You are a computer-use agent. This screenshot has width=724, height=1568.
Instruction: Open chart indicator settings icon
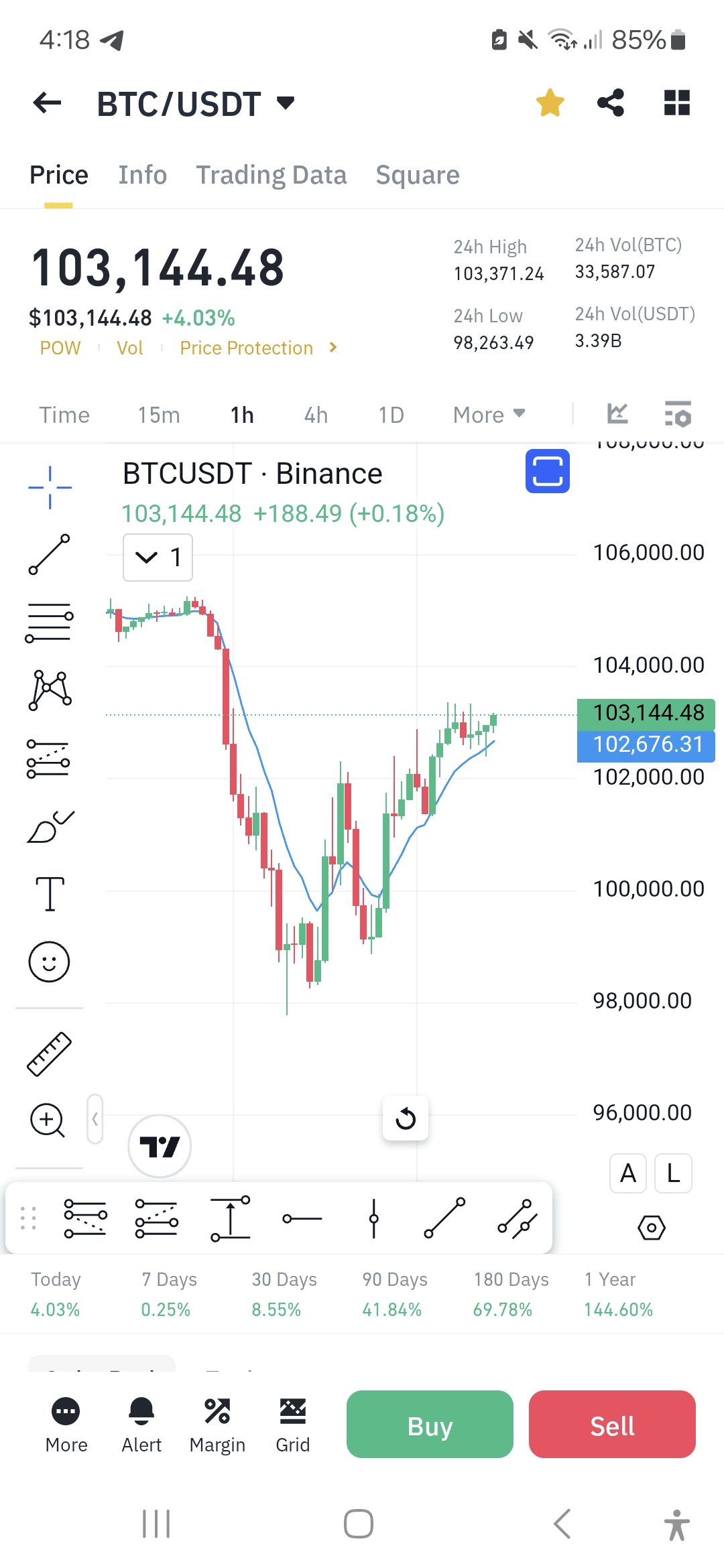678,414
